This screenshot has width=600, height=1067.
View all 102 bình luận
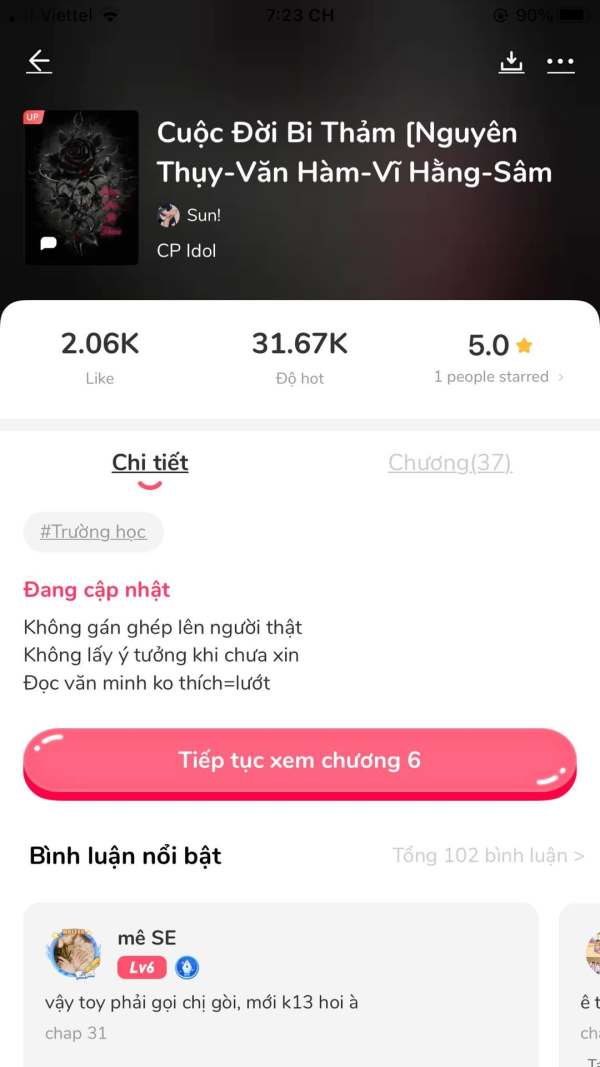tap(488, 855)
